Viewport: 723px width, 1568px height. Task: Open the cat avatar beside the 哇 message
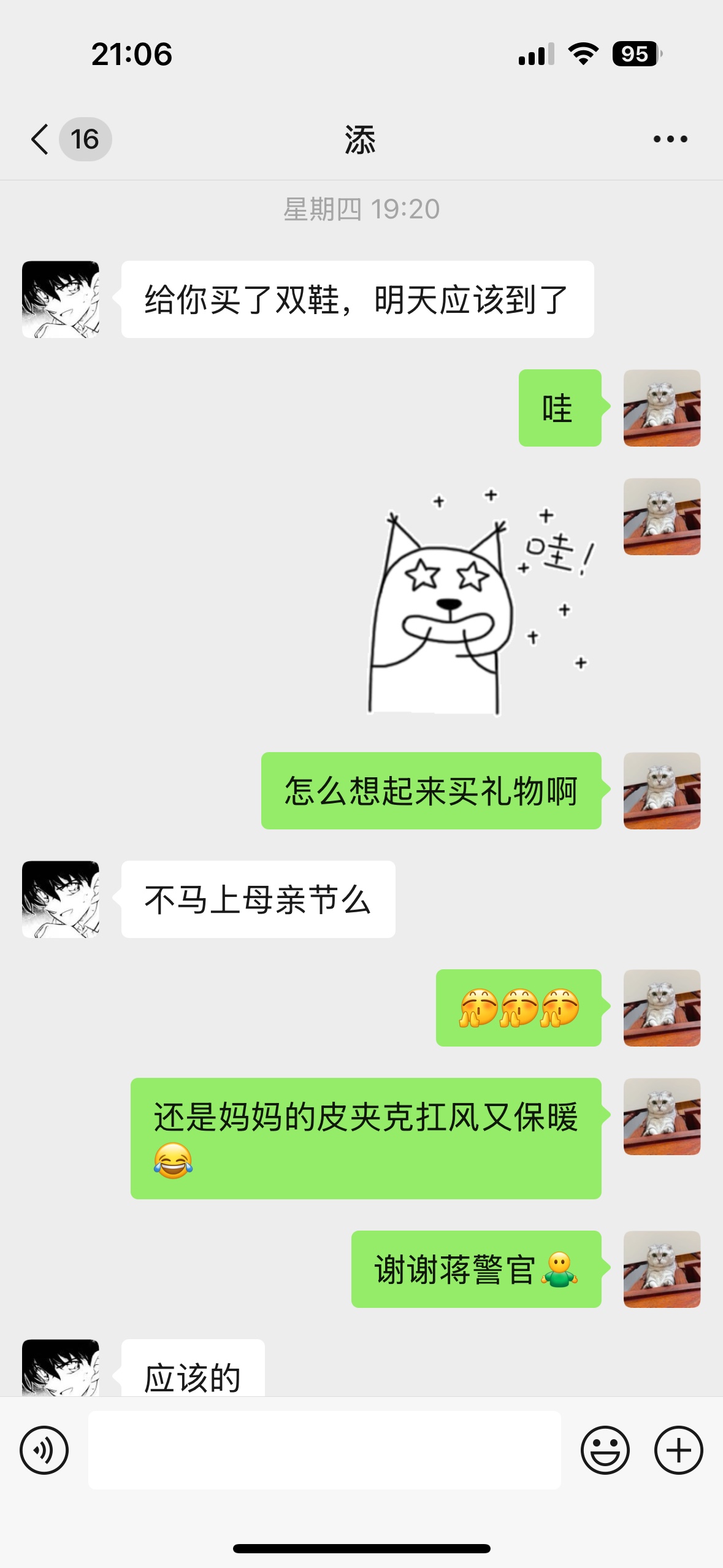point(662,408)
